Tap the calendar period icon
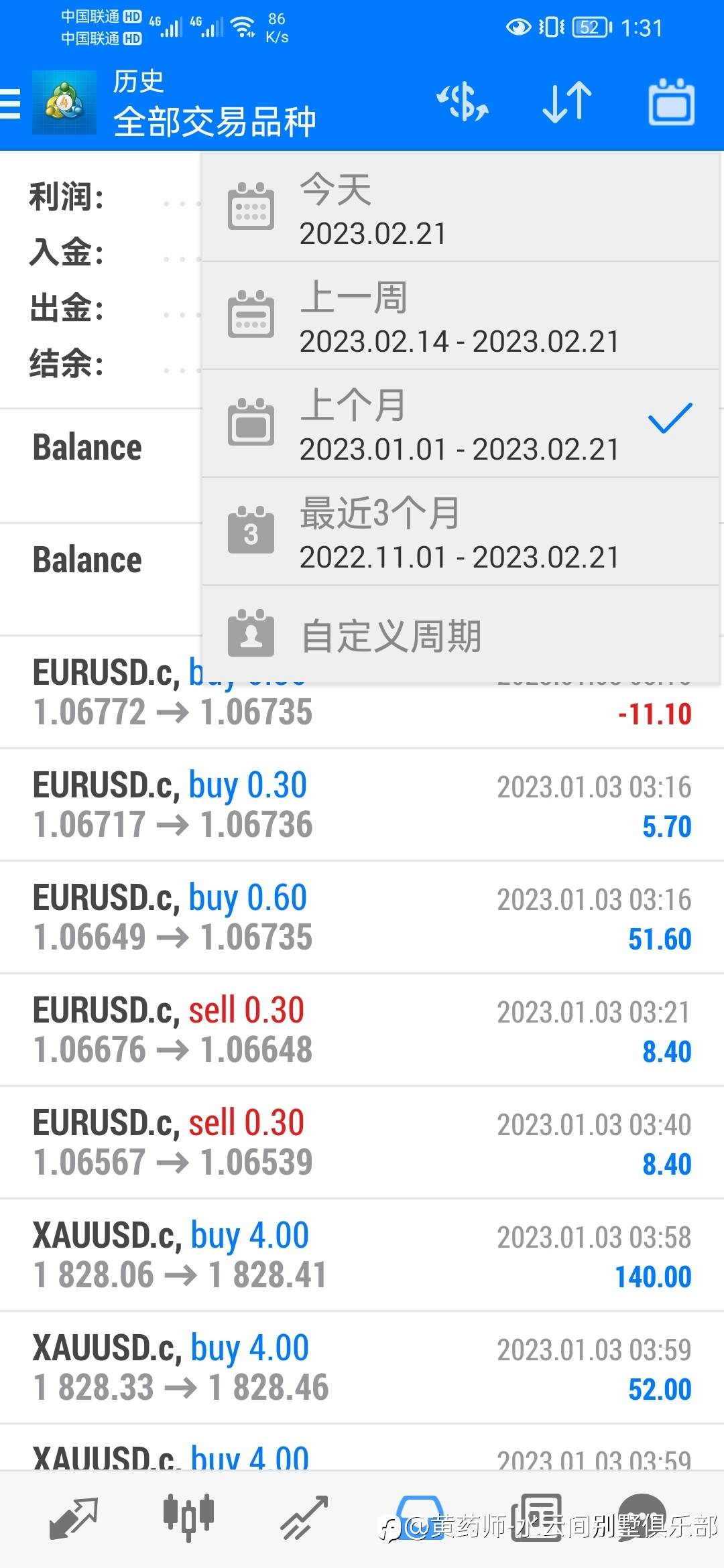The image size is (724, 1568). pyautogui.click(x=671, y=103)
